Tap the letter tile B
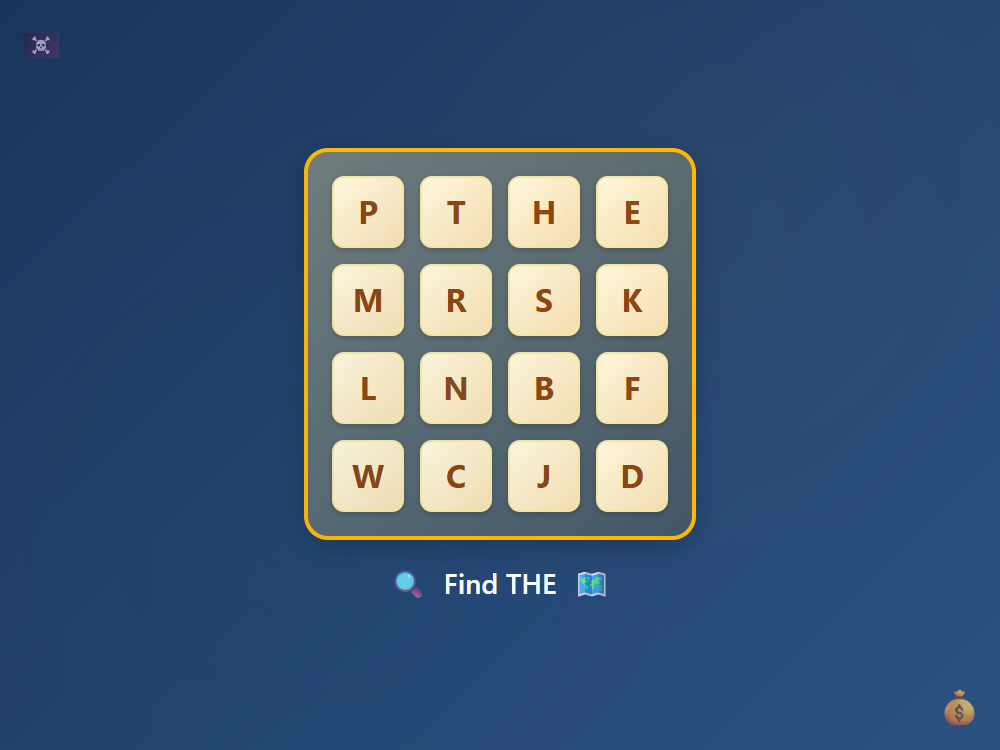The image size is (1000, 750). point(544,388)
